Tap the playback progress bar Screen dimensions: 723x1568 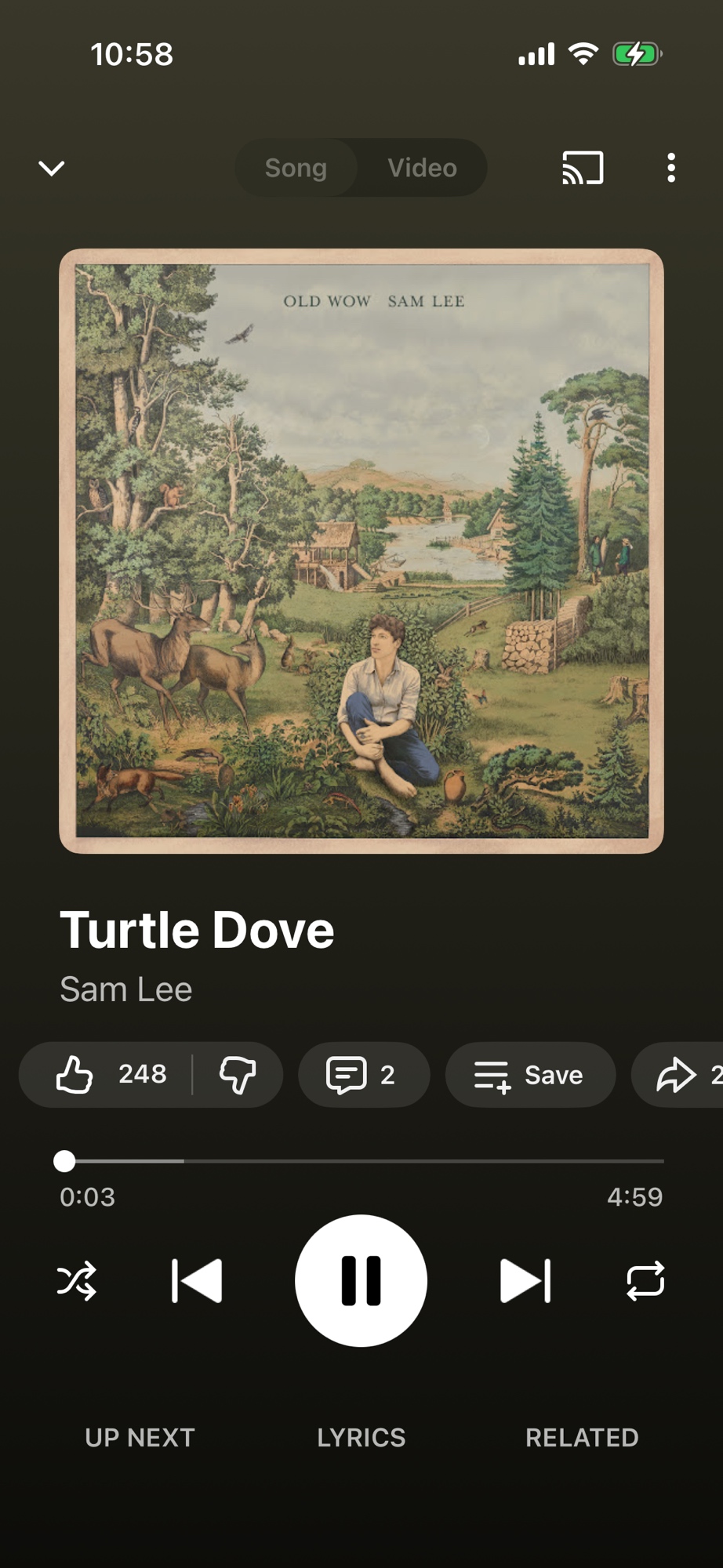tap(361, 1160)
